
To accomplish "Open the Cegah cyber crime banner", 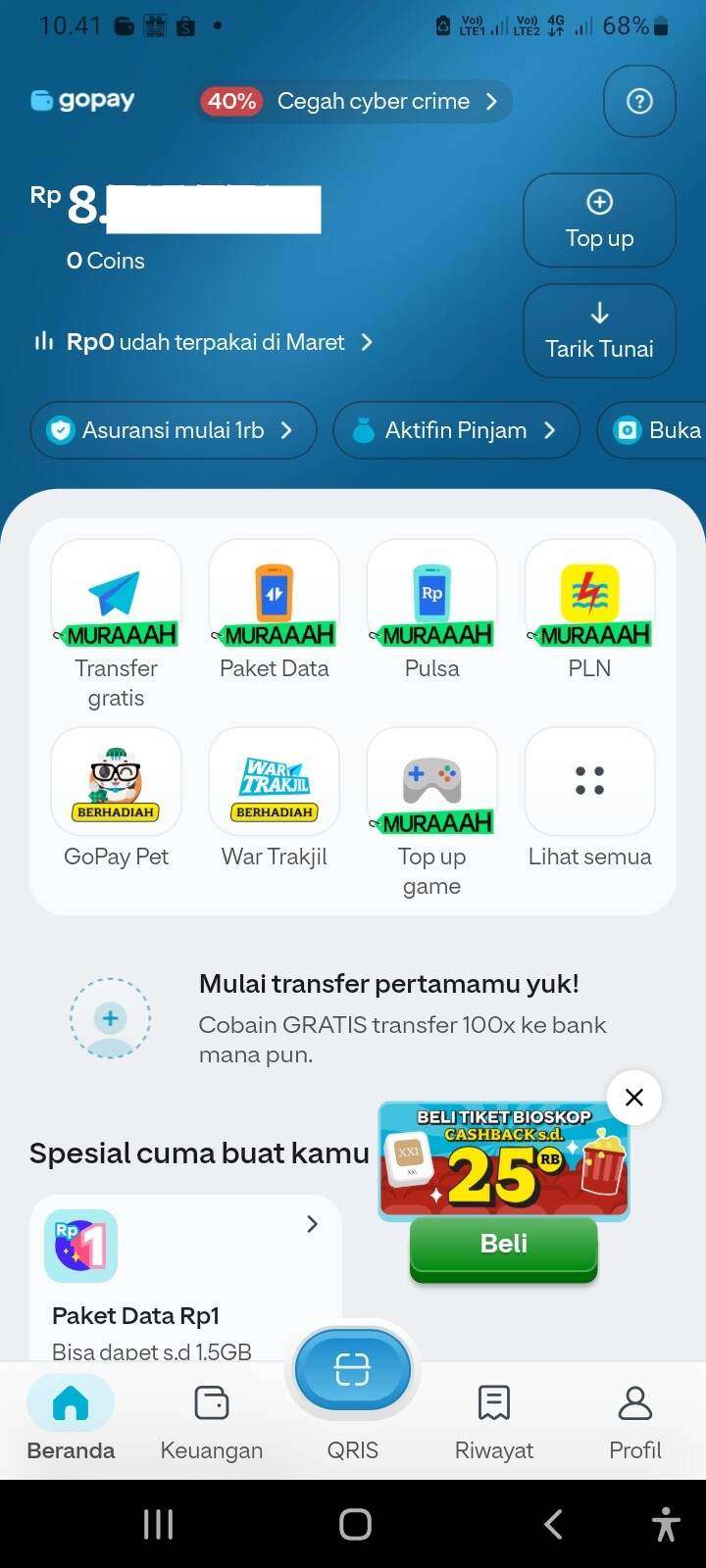I will (x=354, y=101).
